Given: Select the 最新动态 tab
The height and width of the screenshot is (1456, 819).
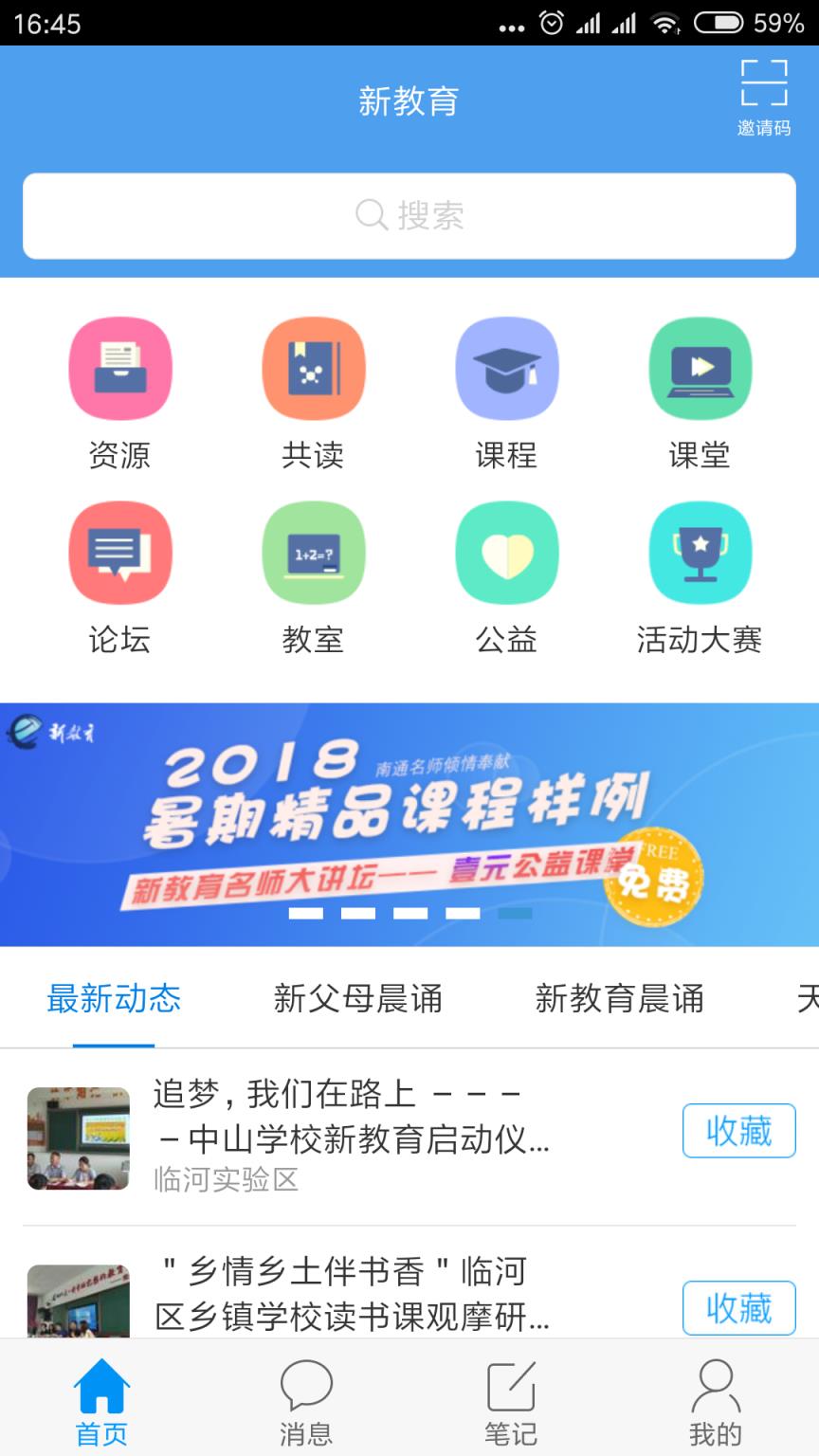Looking at the screenshot, I should pos(115,1000).
